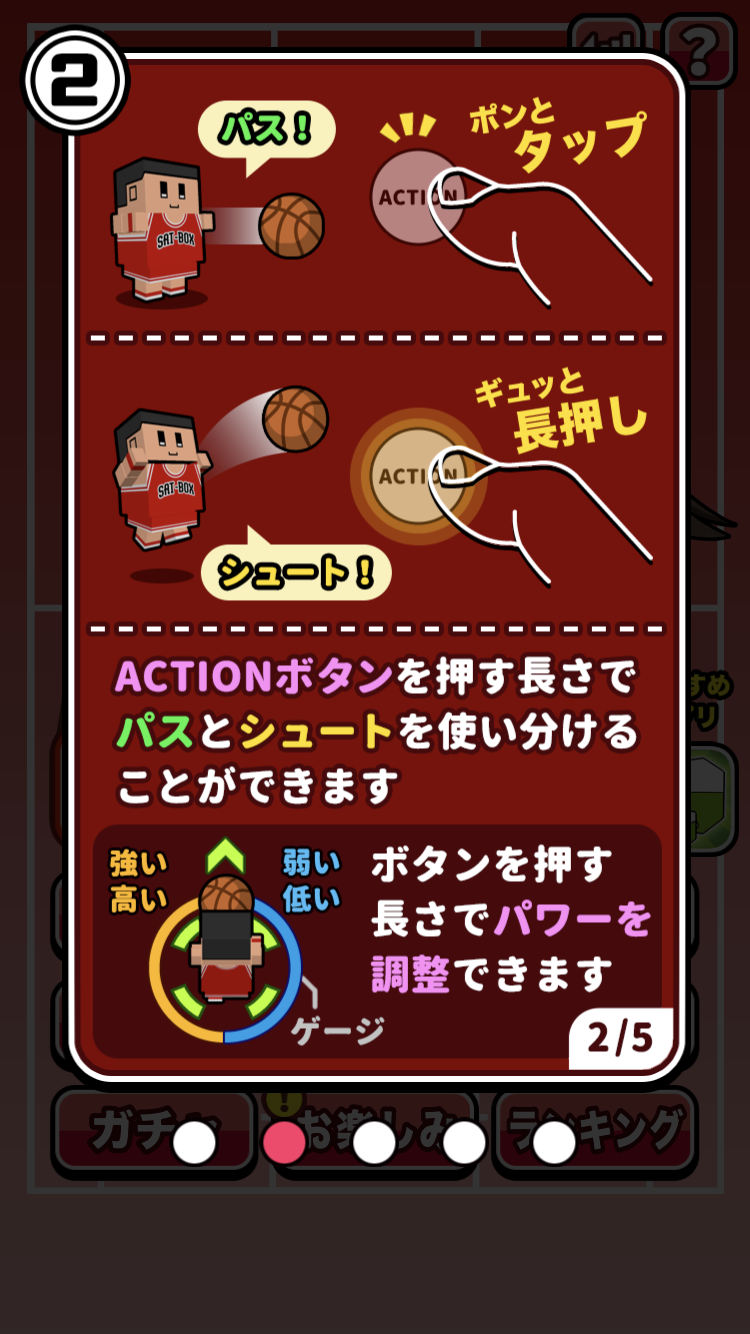Go to the fourth tutorial page dot

click(464, 1143)
